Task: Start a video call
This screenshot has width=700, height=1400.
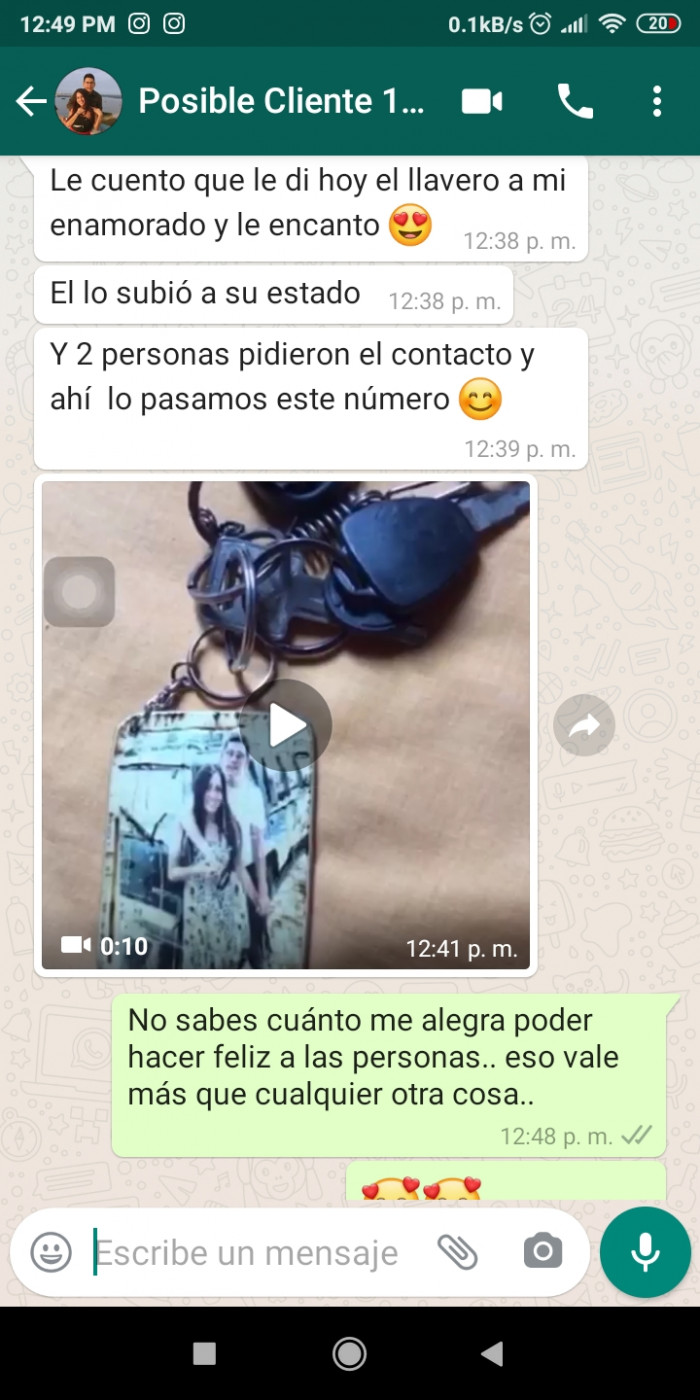Action: 481,101
